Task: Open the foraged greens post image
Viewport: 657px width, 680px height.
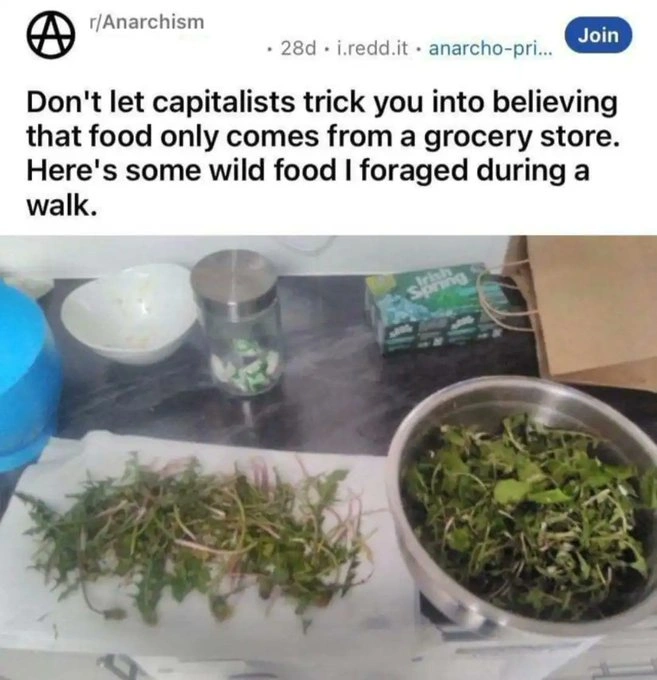Action: (328, 457)
